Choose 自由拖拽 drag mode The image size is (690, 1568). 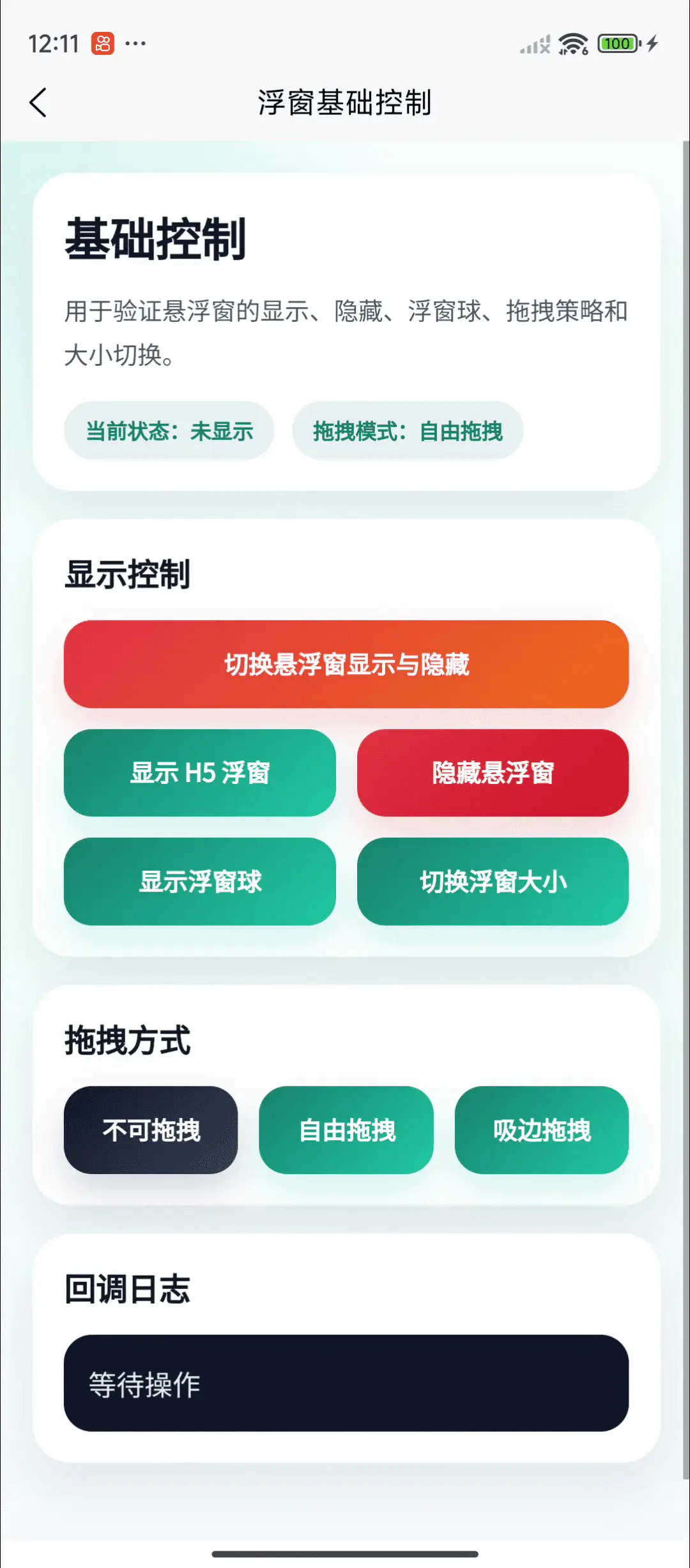(x=346, y=1130)
